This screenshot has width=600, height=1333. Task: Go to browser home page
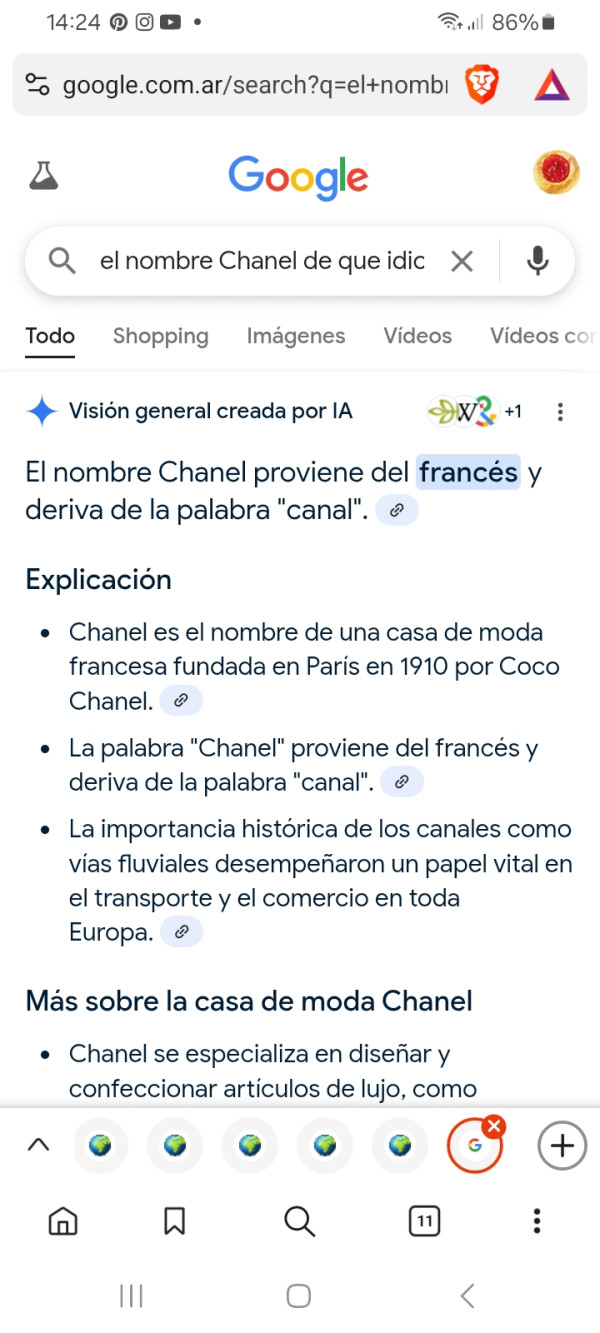pos(63,1221)
